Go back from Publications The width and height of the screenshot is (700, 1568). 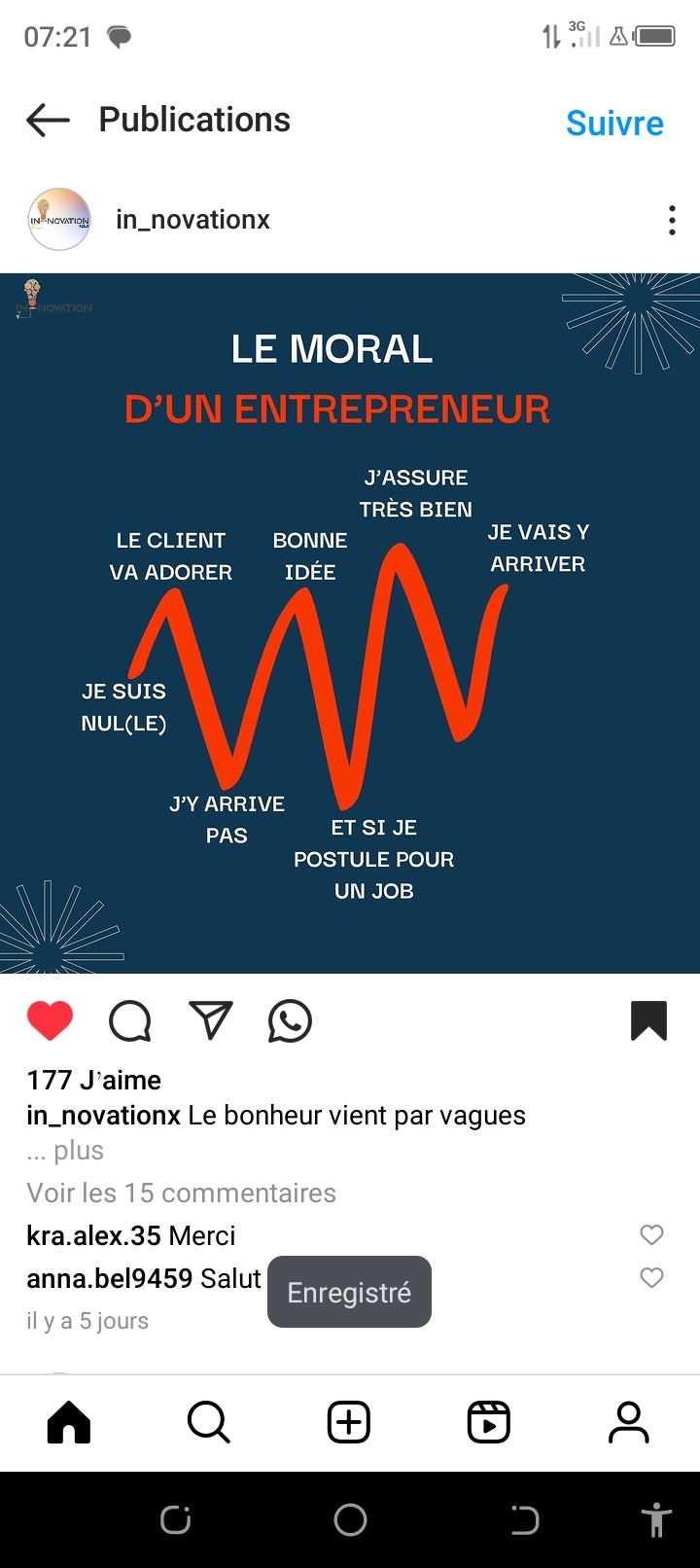[48, 121]
